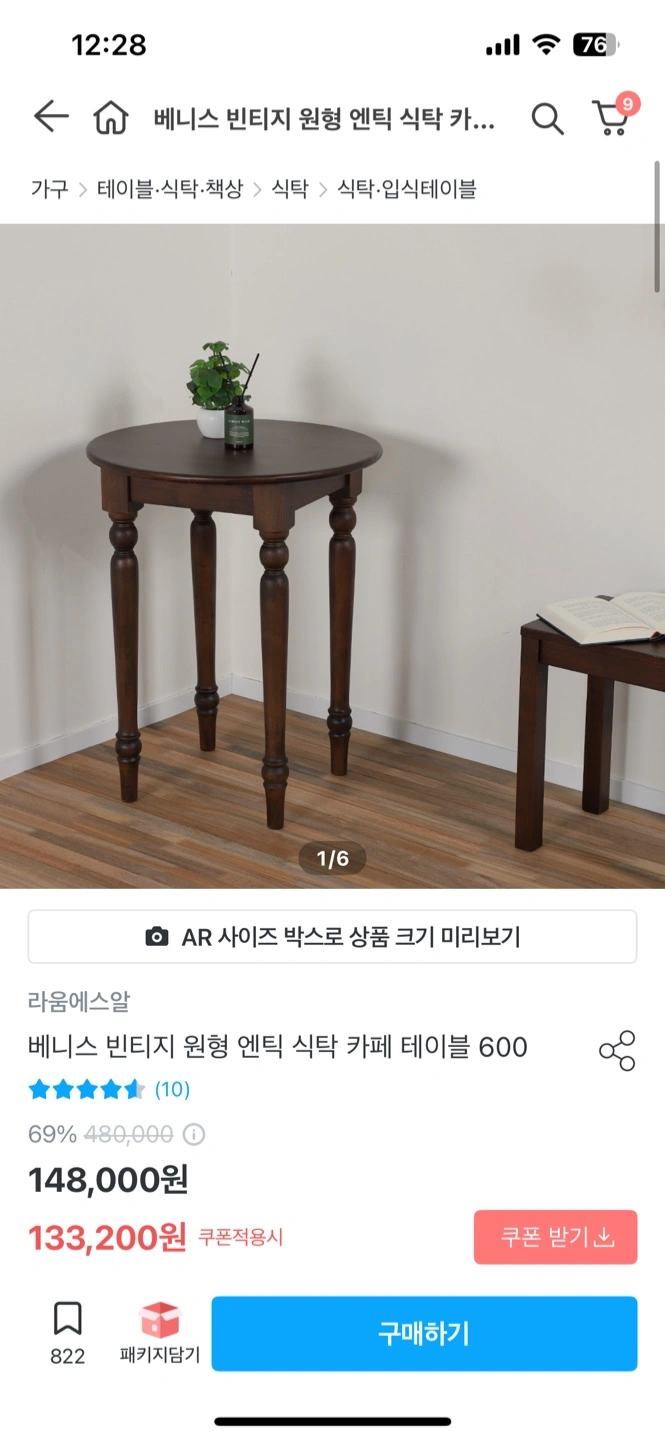
Task: Tap the blue 구매하기 button
Action: 424,1334
